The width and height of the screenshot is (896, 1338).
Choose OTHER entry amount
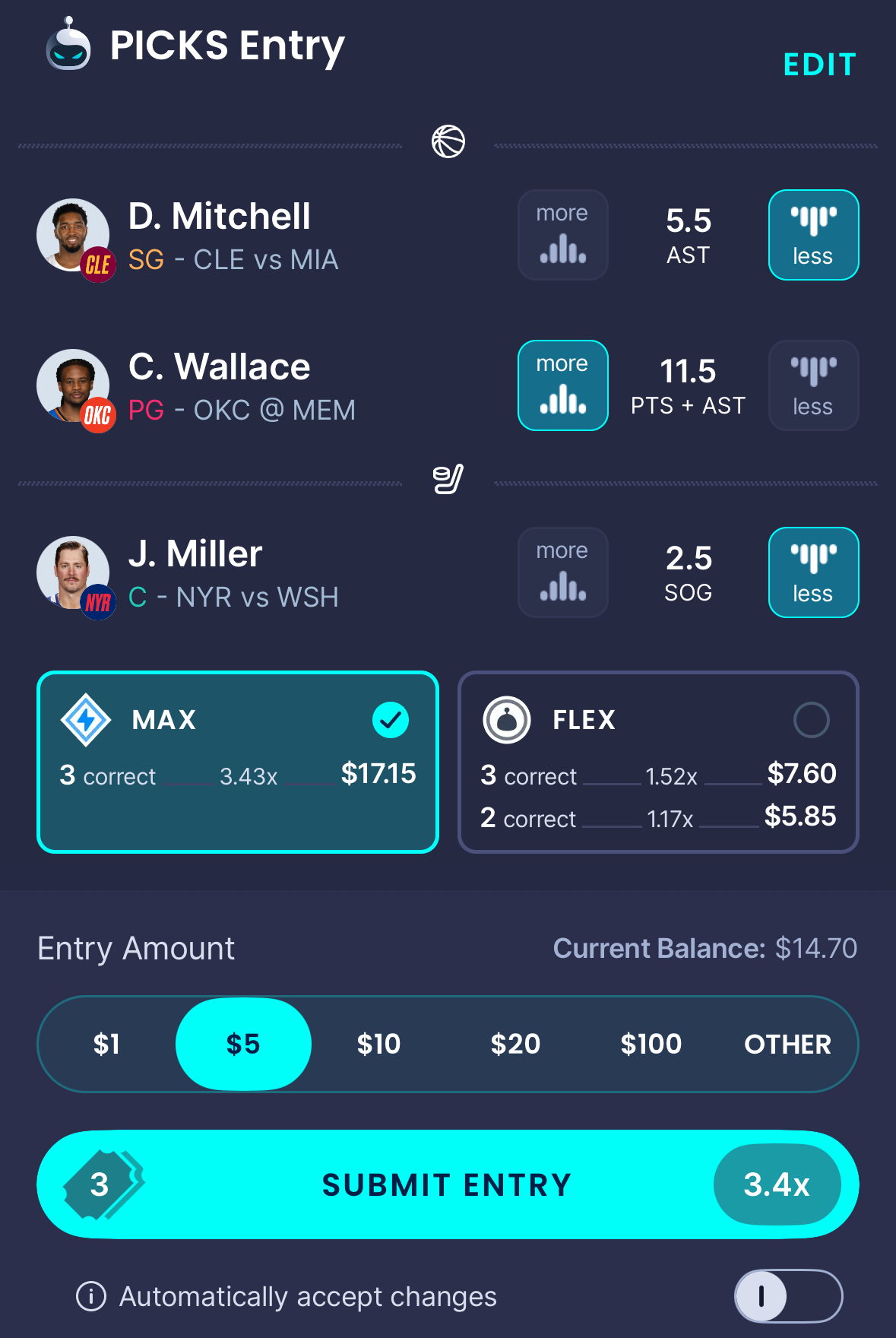[x=787, y=1044]
